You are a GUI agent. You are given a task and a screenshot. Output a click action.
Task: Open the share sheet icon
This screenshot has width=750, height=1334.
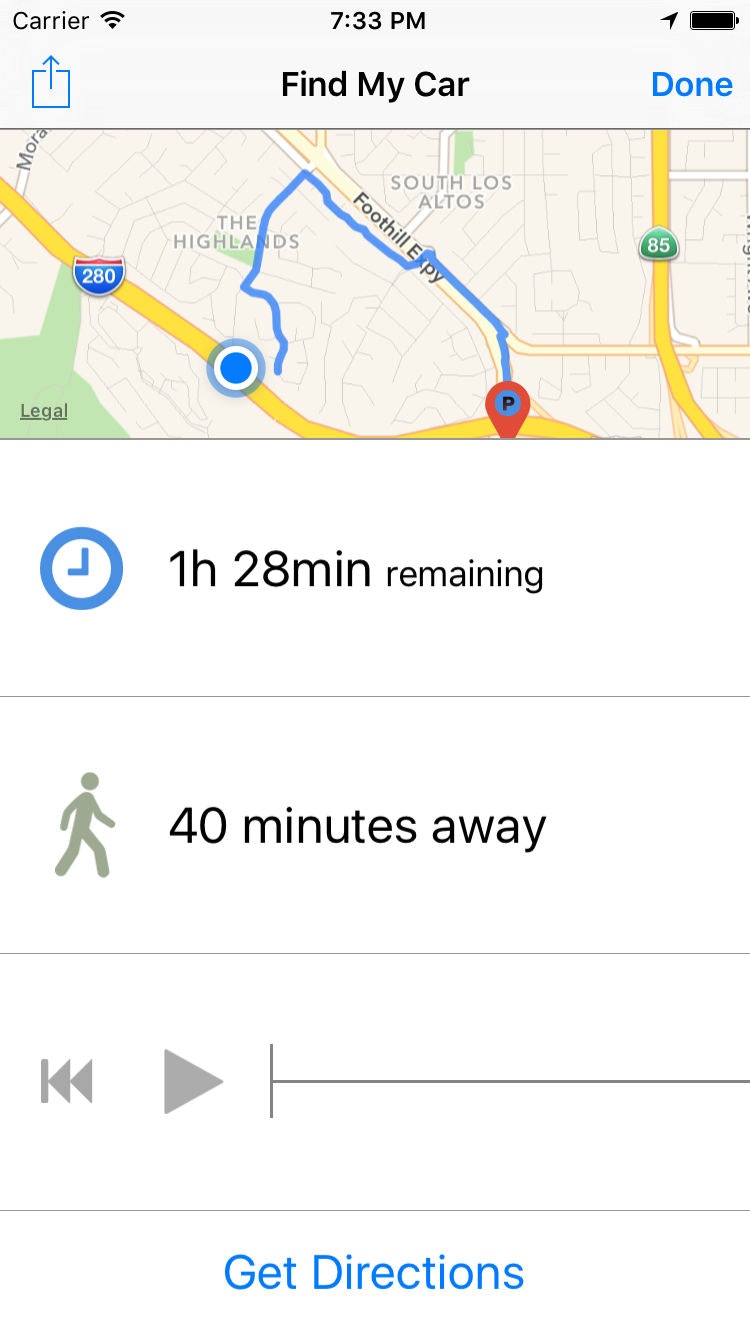51,83
